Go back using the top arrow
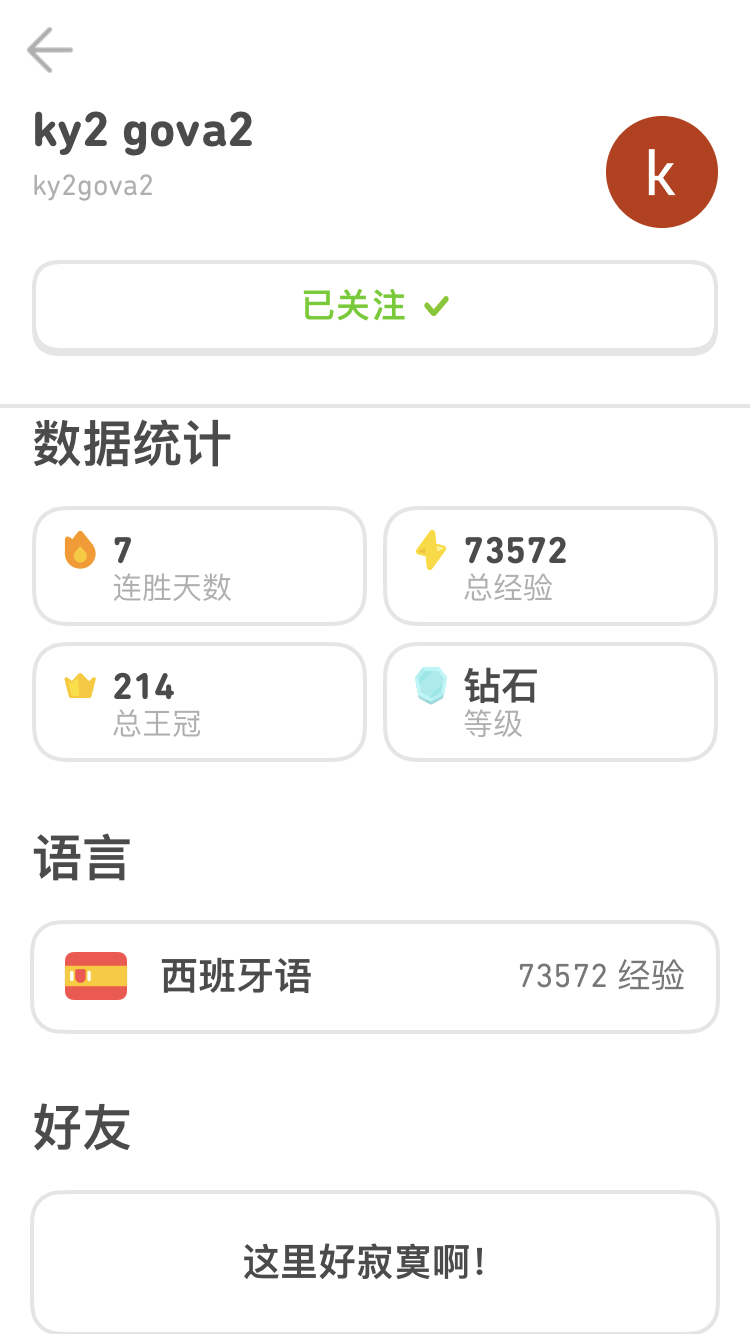Viewport: 750px width, 1334px height. (49, 50)
